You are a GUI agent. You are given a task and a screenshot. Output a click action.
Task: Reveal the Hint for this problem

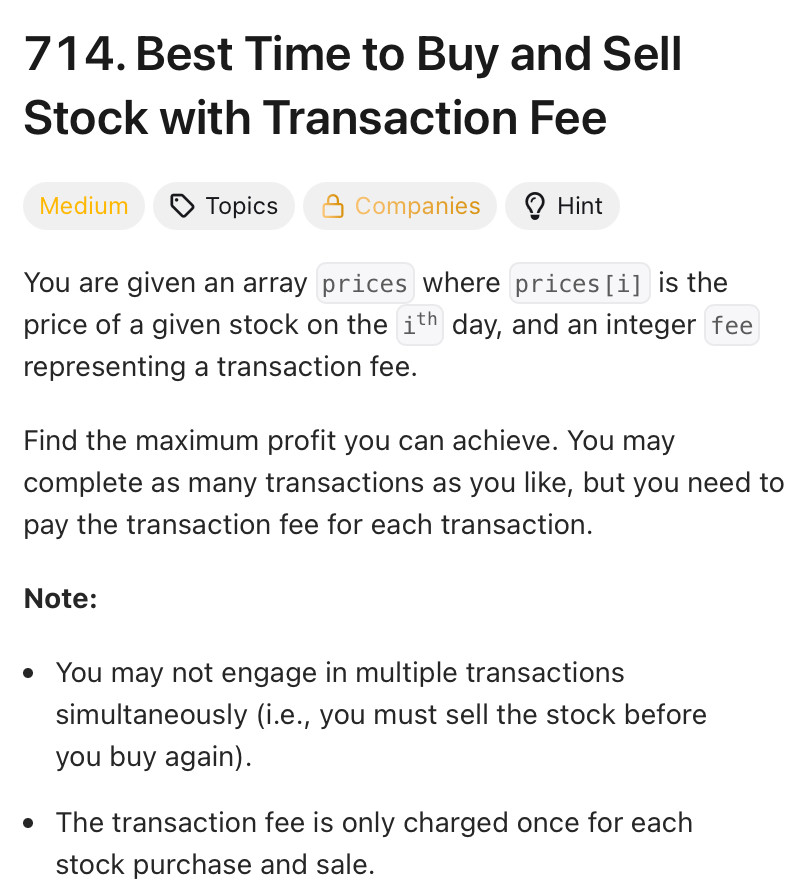(563, 206)
